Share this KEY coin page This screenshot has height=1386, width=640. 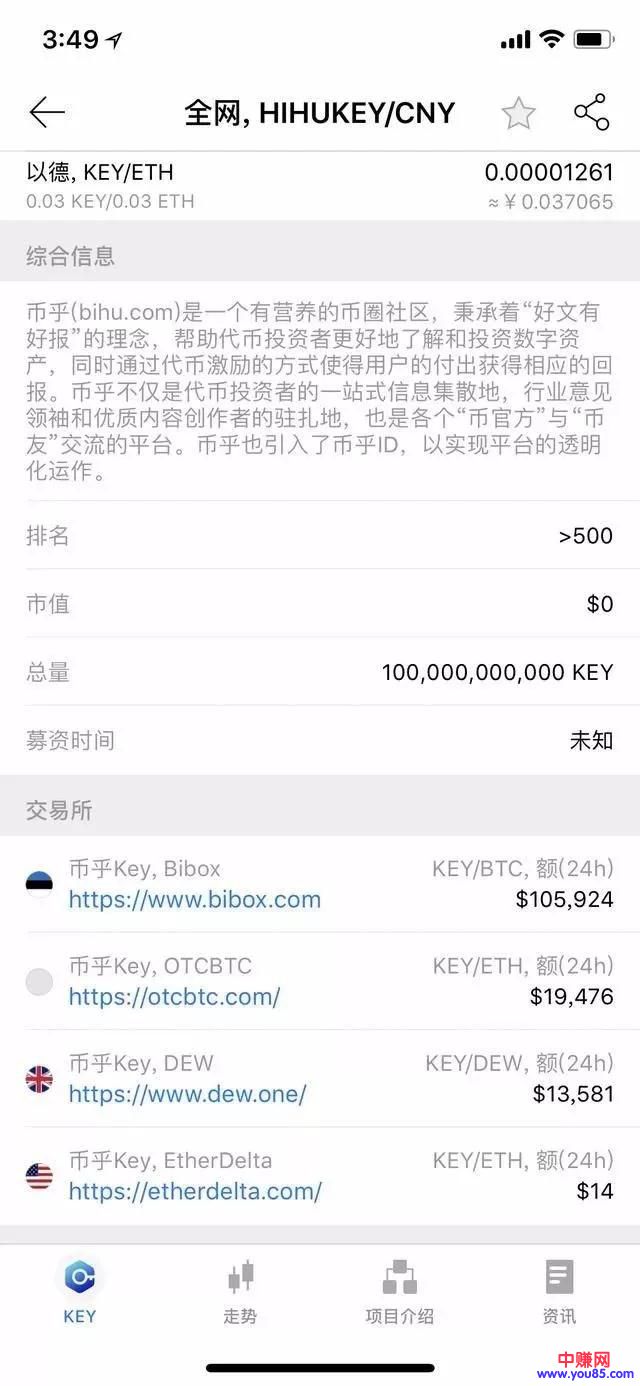point(591,113)
